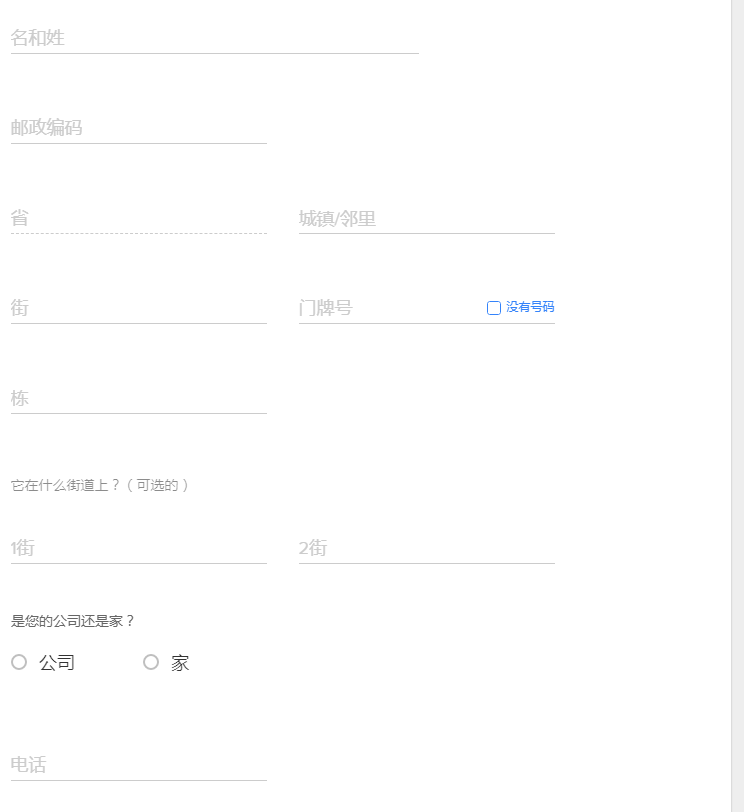
Task: Open the 省 province selector
Action: coord(138,218)
